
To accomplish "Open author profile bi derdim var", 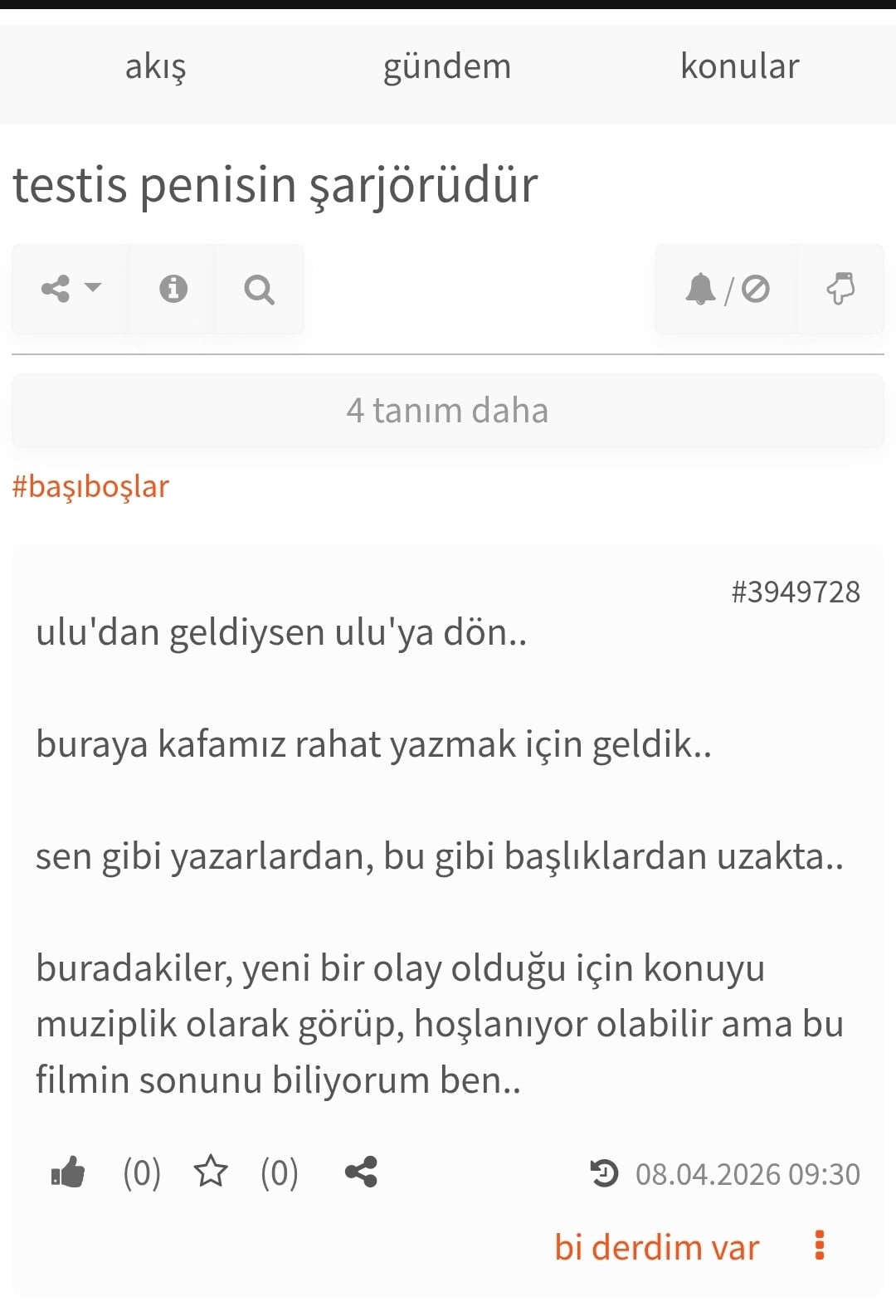I will pos(656,1247).
